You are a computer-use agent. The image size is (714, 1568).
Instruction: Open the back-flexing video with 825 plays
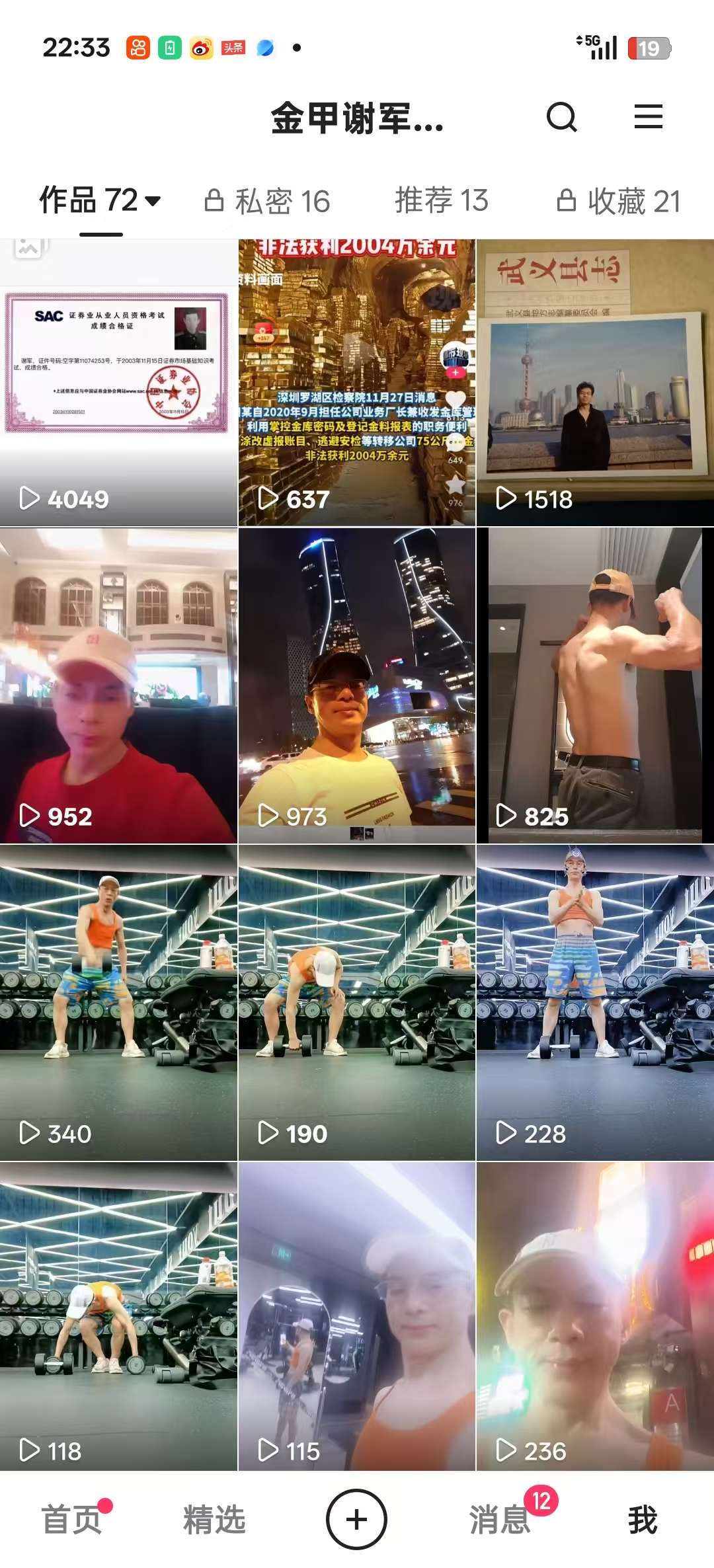click(x=595, y=686)
